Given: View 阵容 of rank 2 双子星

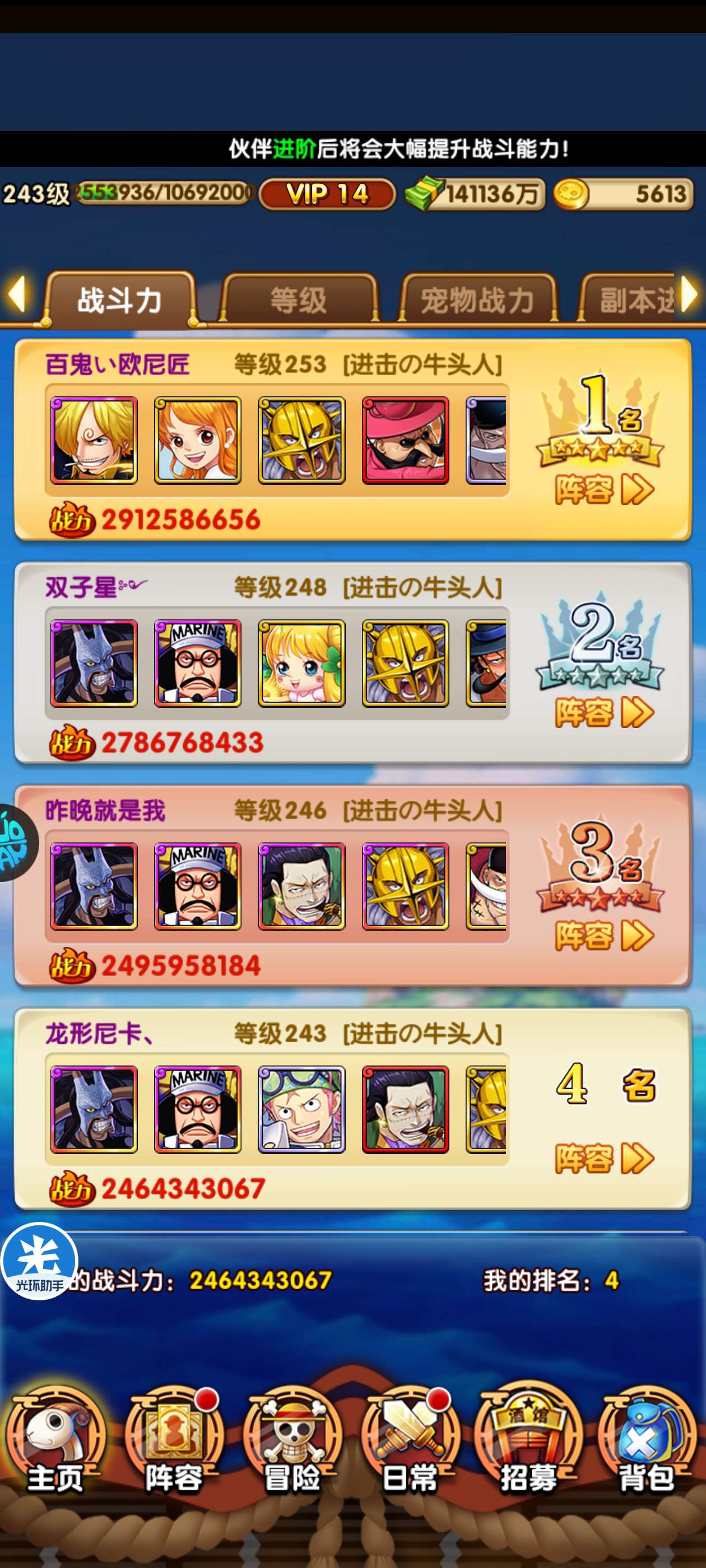Looking at the screenshot, I should [603, 713].
